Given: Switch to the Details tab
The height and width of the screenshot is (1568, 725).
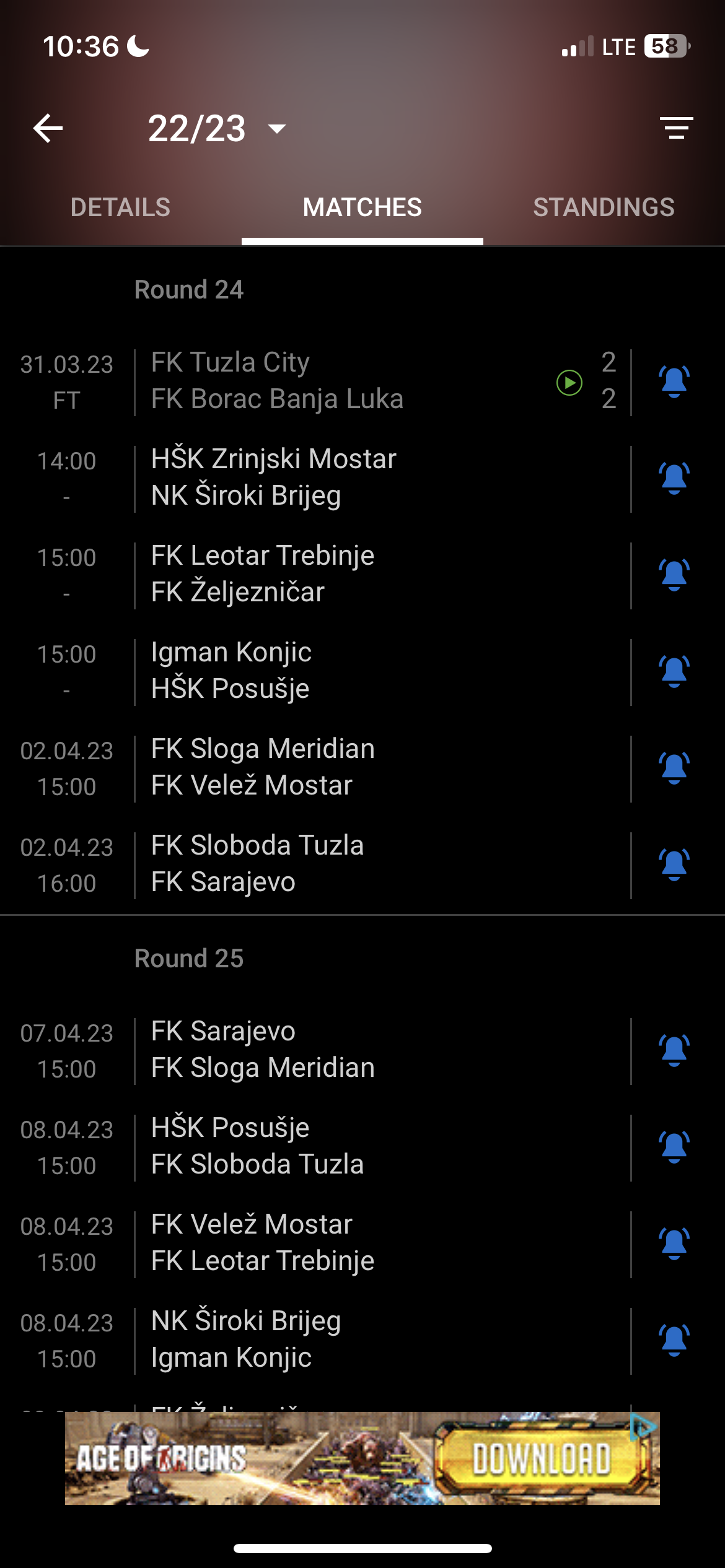Looking at the screenshot, I should coord(120,207).
